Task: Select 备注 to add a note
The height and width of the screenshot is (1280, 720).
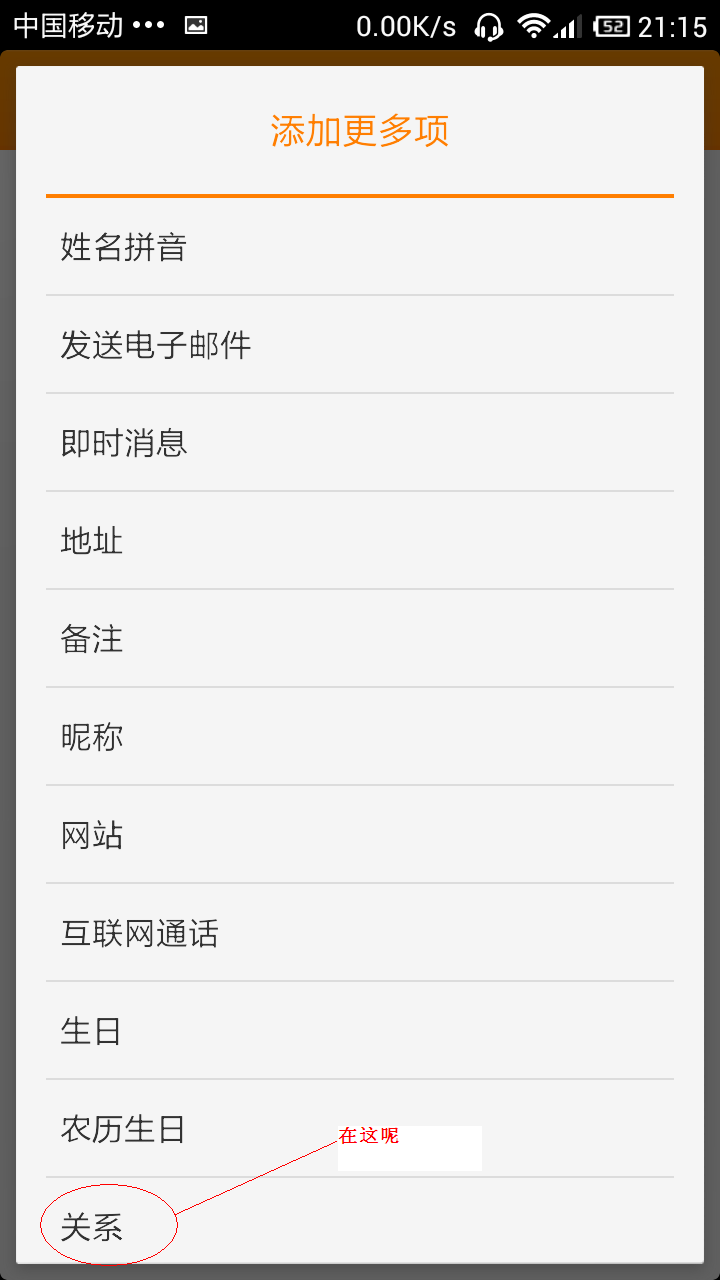Action: tap(92, 639)
